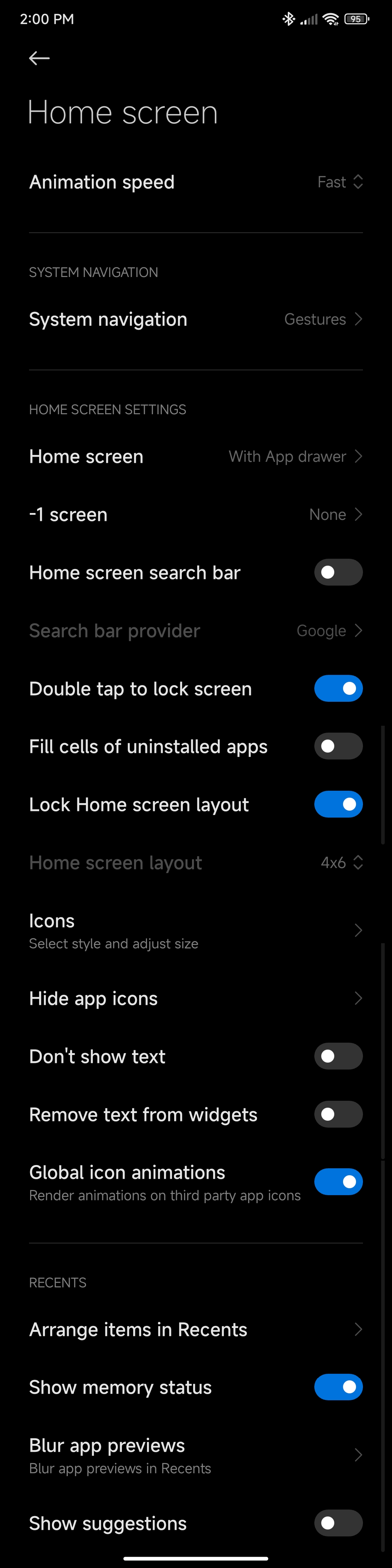The image size is (392, 1568).
Task: Enable Remove text from widgets
Action: click(338, 1114)
